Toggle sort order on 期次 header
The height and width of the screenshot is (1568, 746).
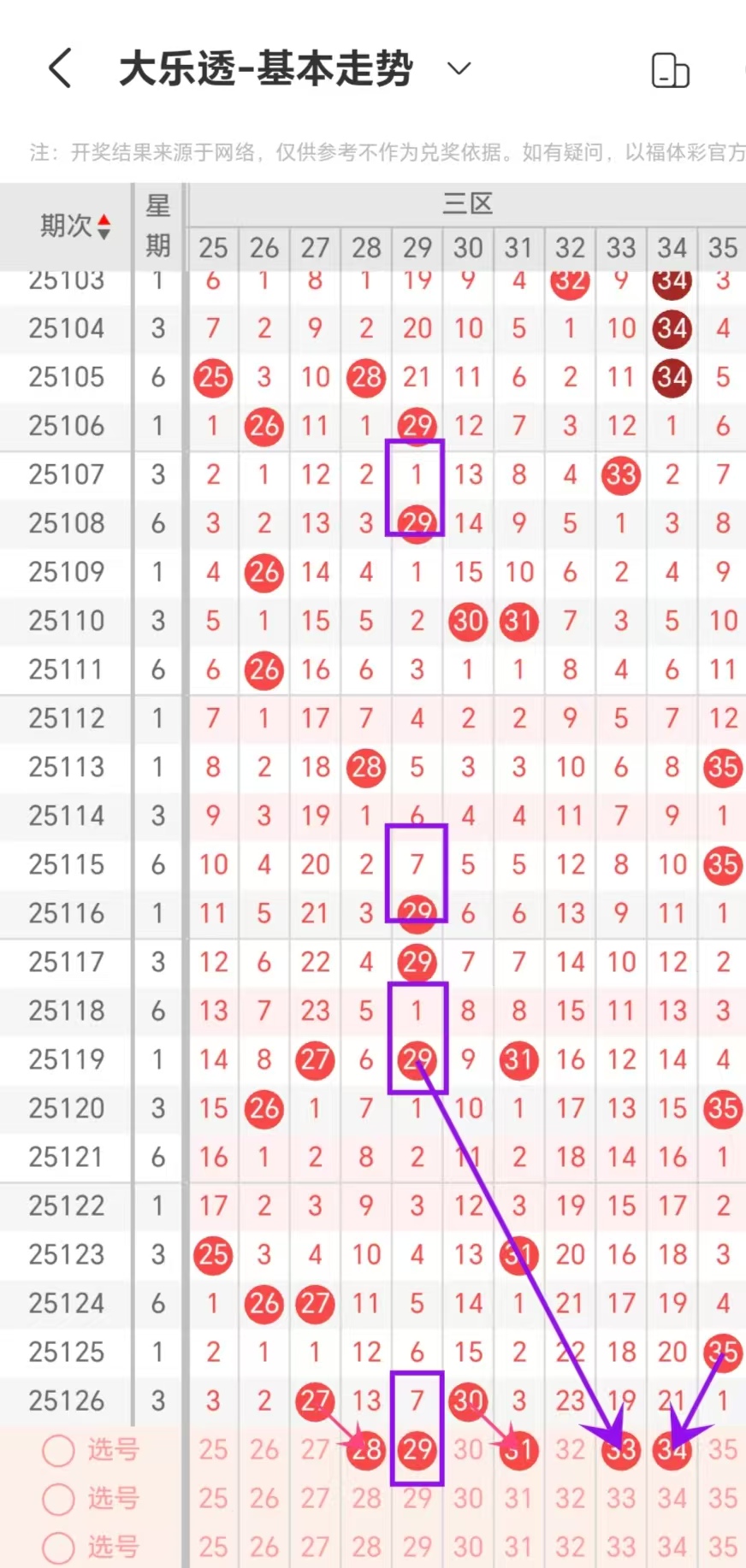tap(75, 227)
